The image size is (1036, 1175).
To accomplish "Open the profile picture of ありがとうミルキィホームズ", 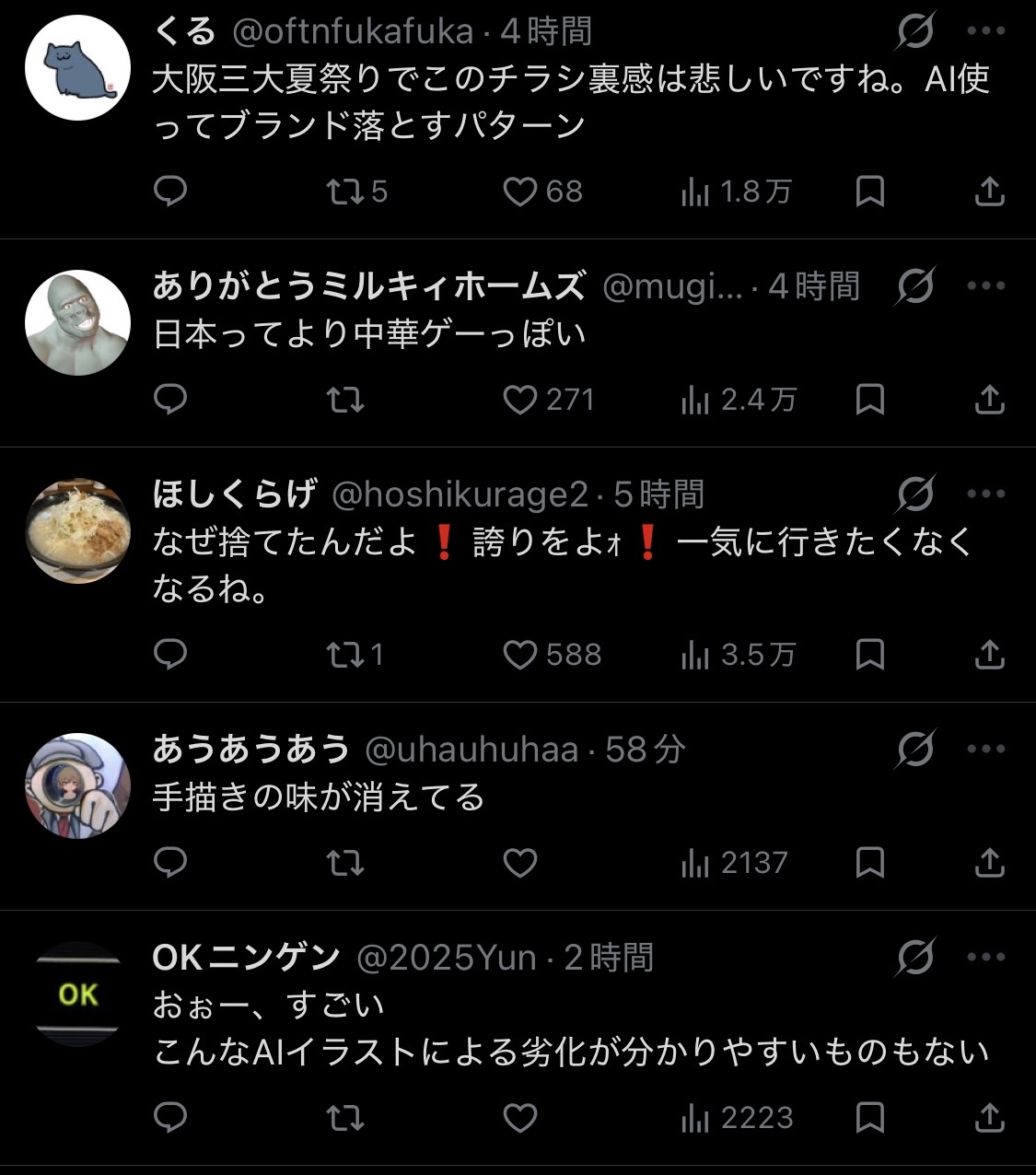I will (77, 322).
